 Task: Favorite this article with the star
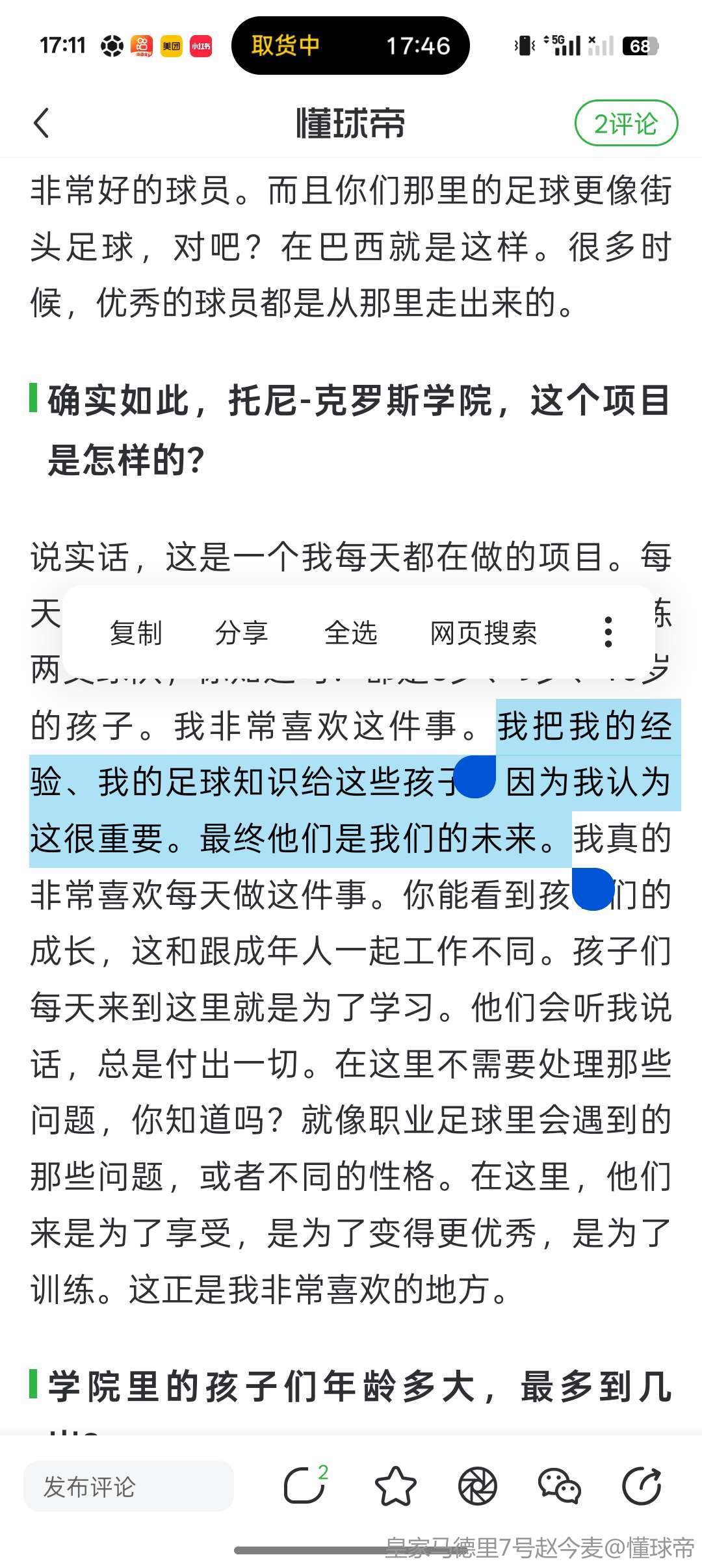pos(395,1486)
